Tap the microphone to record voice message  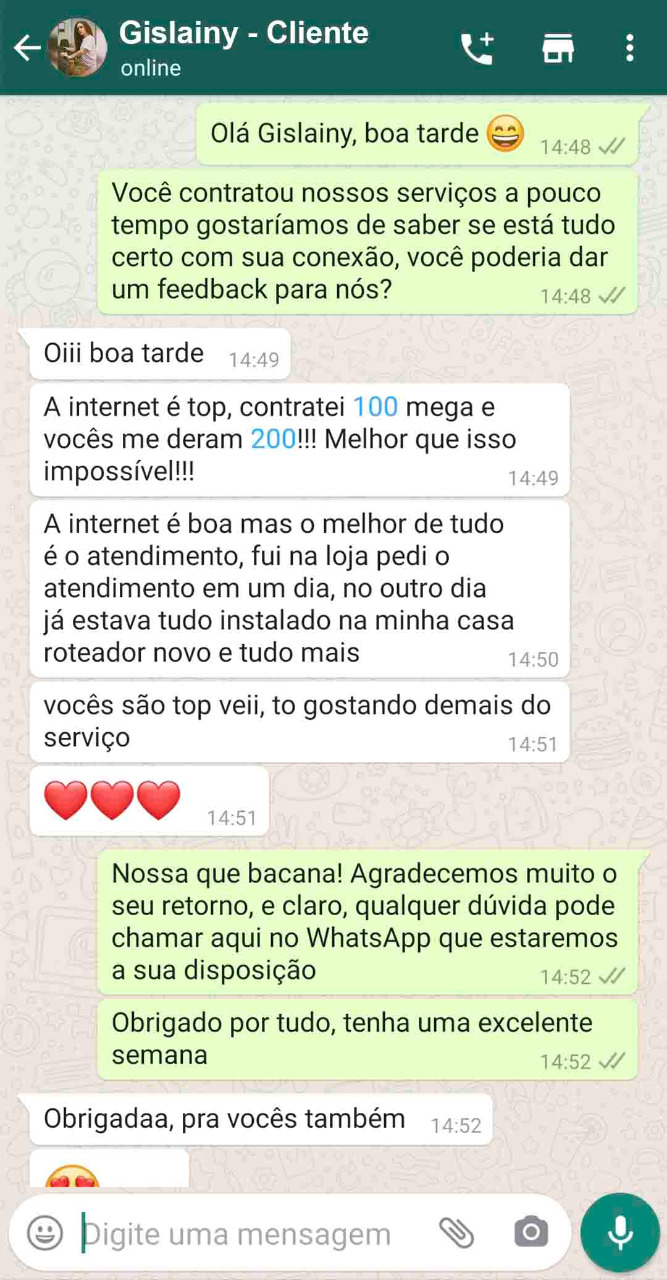[620, 1232]
